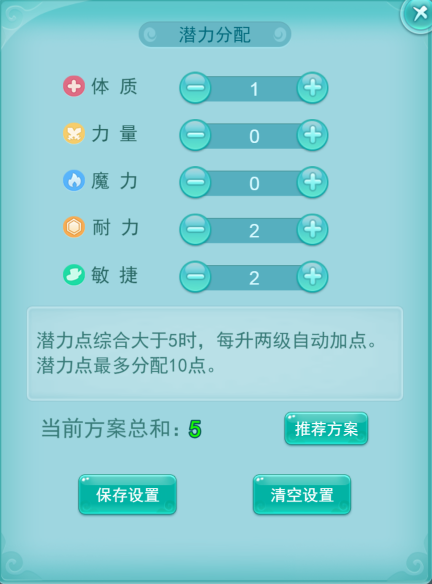The width and height of the screenshot is (432, 584).
Task: Clear settings with 清空设置
Action: (302, 495)
